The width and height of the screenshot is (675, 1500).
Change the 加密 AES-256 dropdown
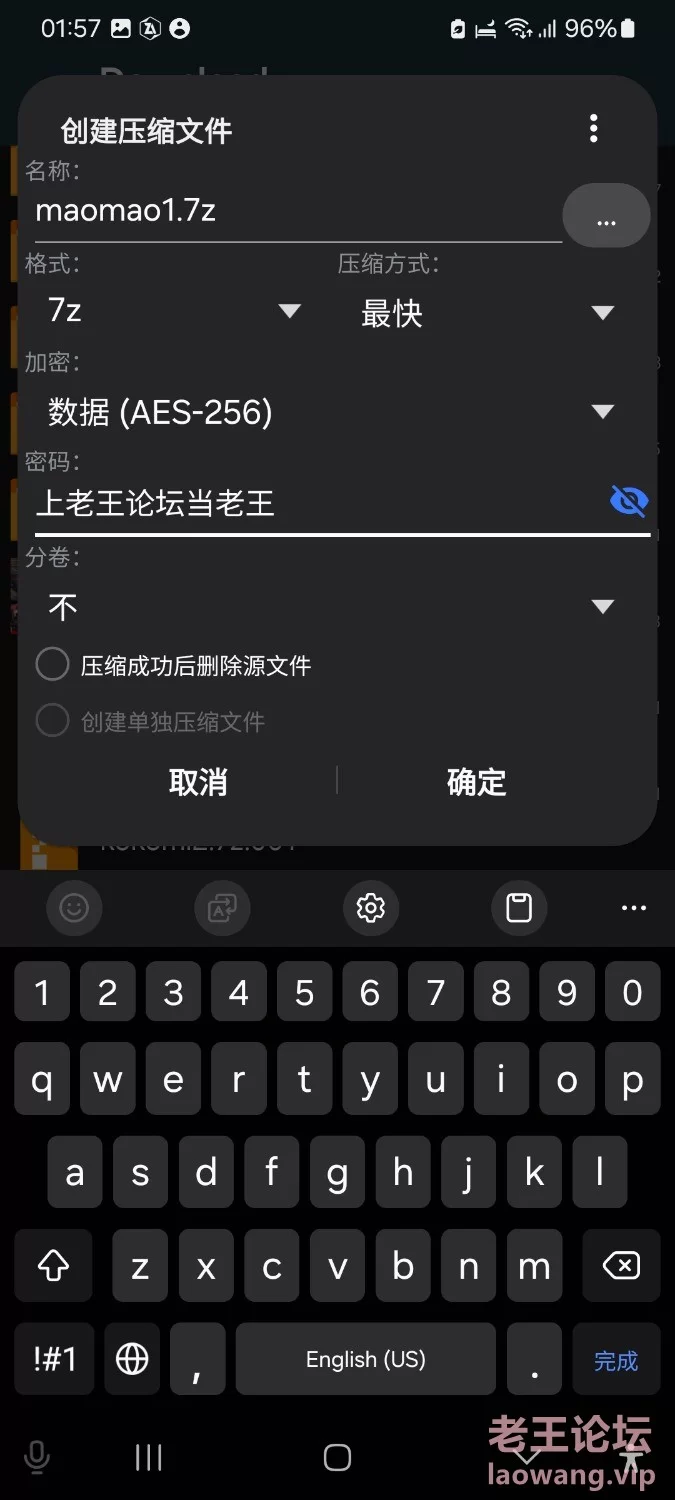pos(331,411)
